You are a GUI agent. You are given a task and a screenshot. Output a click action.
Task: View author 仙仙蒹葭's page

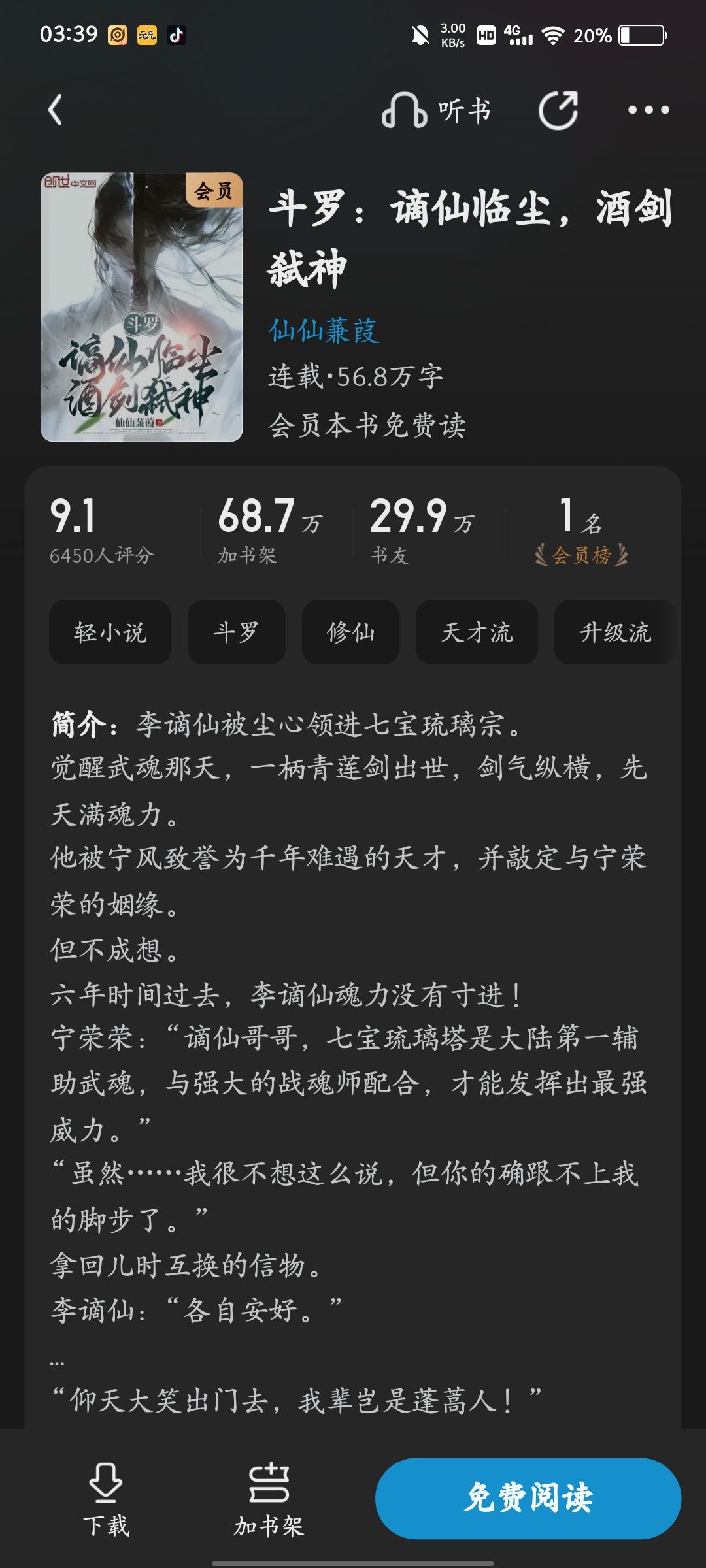pos(324,331)
